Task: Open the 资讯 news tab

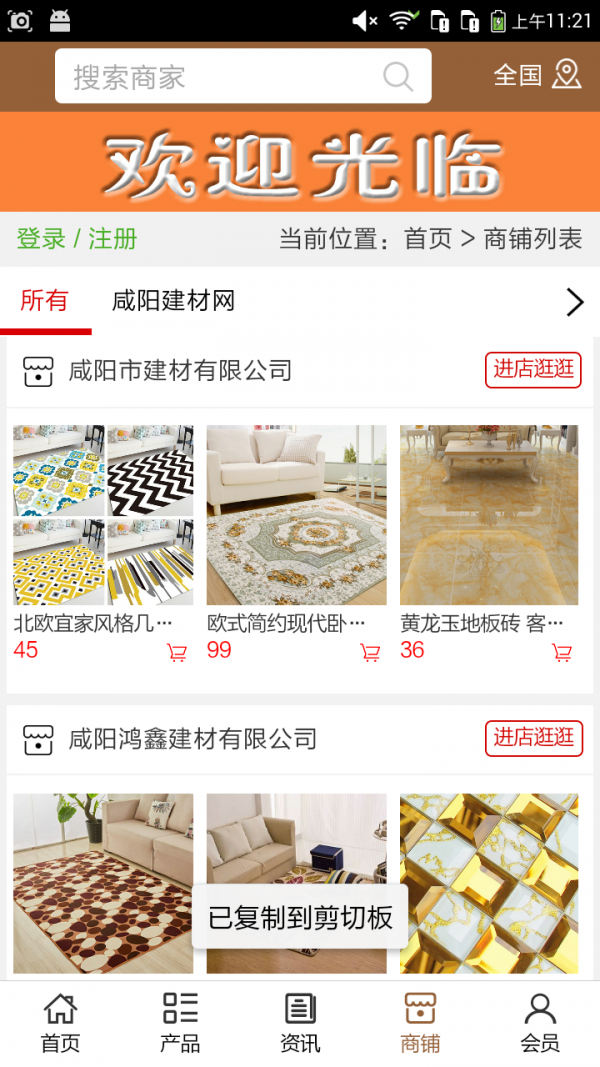Action: pyautogui.click(x=300, y=1023)
